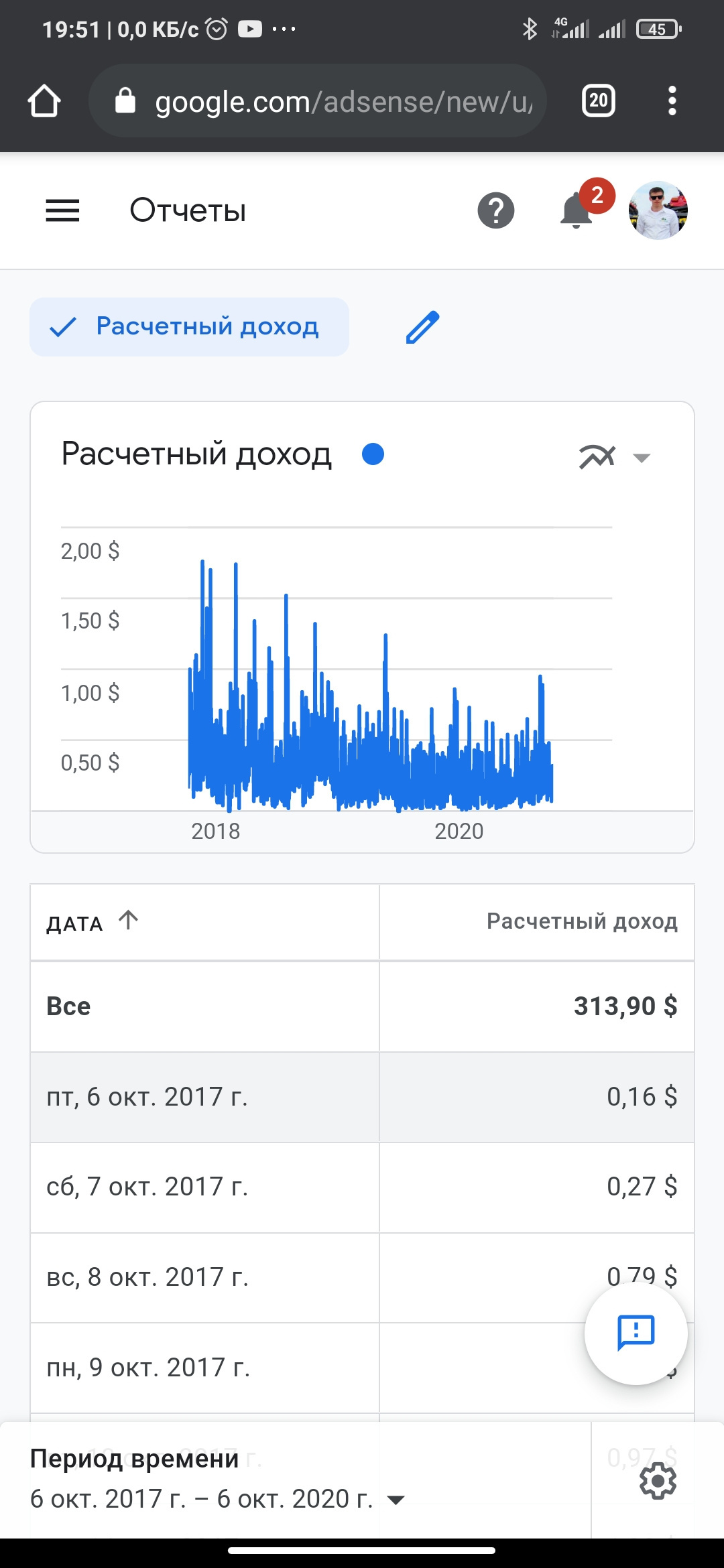This screenshot has width=724, height=1568.
Task: Edit metrics with the pencil icon
Action: coord(422,327)
